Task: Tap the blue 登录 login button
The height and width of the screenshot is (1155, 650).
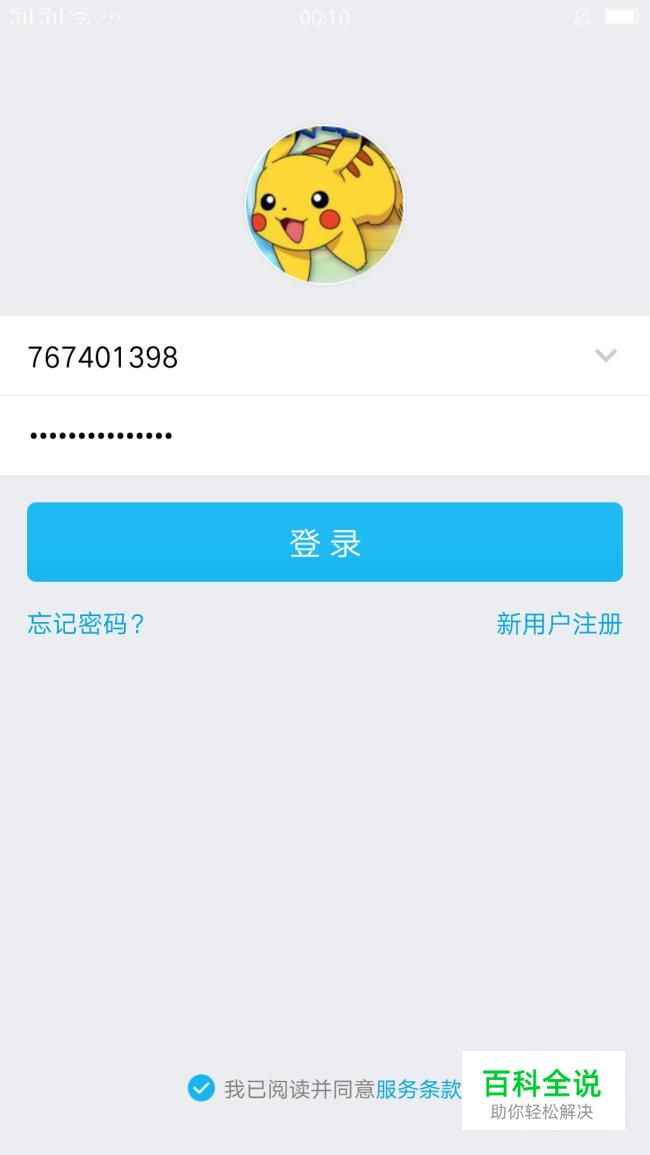Action: pyautogui.click(x=325, y=542)
